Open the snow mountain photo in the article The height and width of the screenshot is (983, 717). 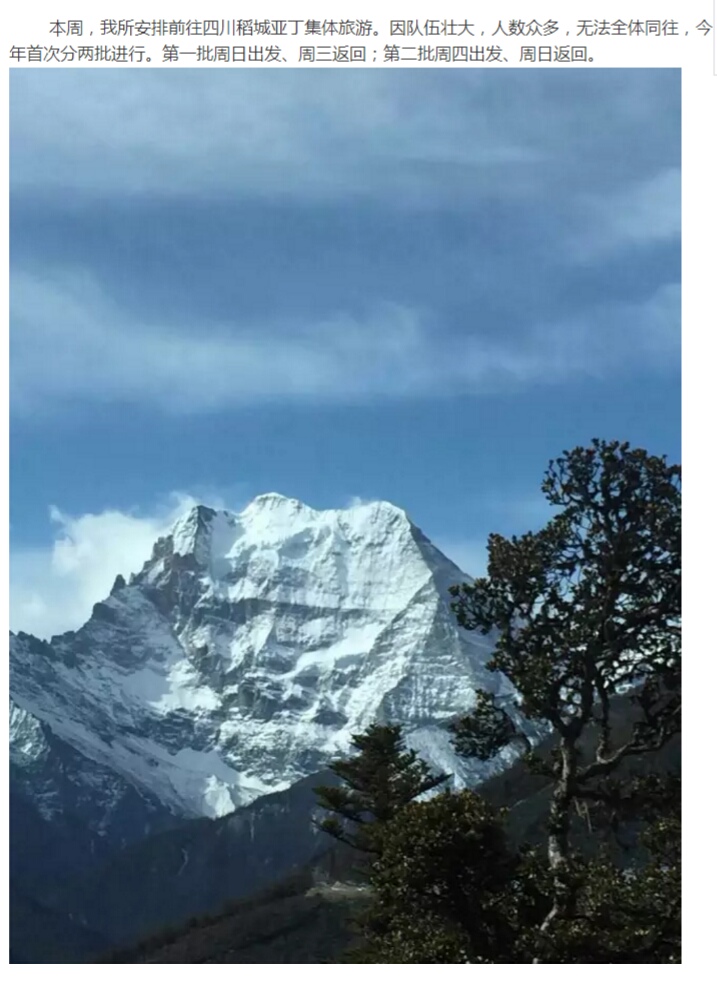tap(345, 515)
